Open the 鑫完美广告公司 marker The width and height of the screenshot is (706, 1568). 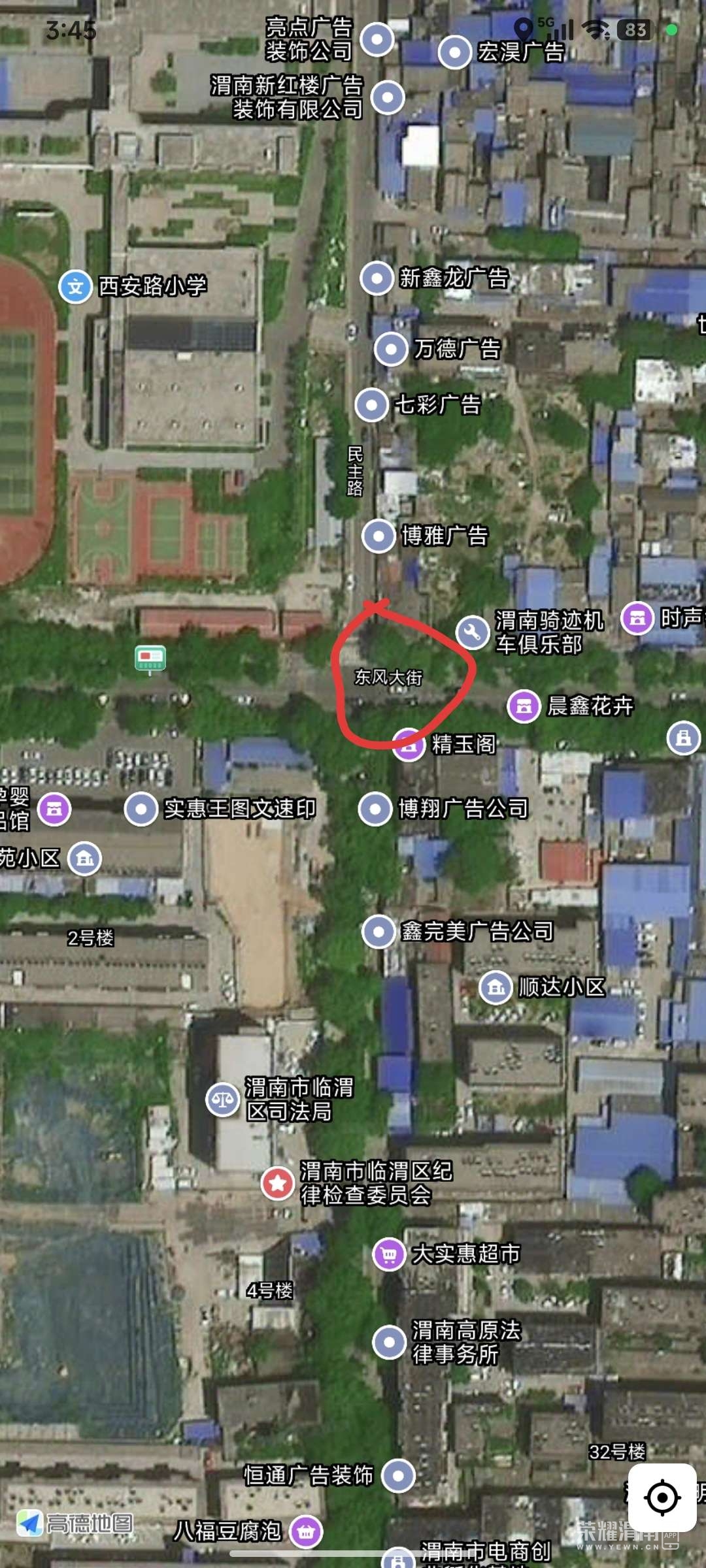click(378, 932)
